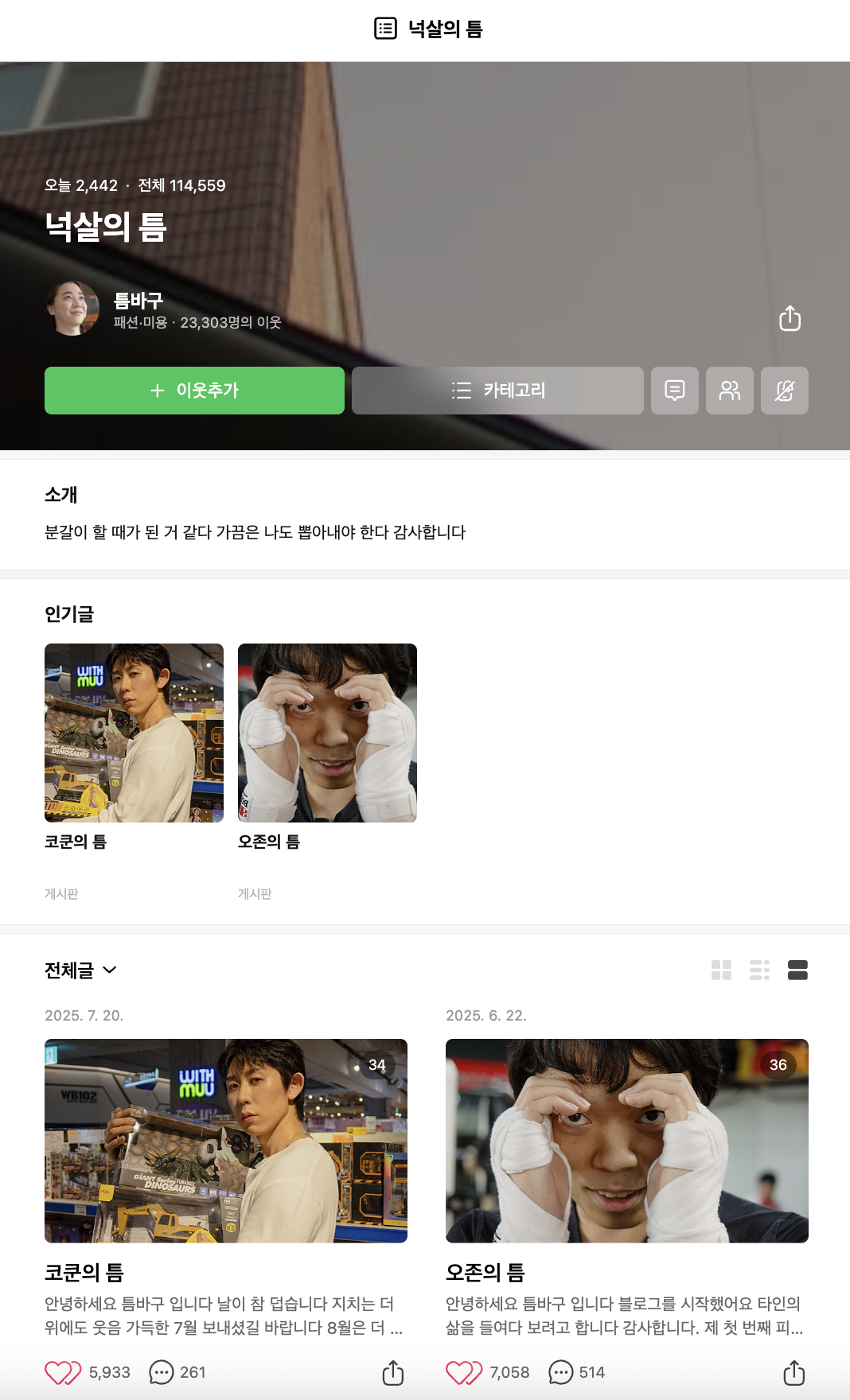The width and height of the screenshot is (850, 1400).
Task: Like the 코쿤의 틈 post with 5,933 likes
Action: 63,1373
